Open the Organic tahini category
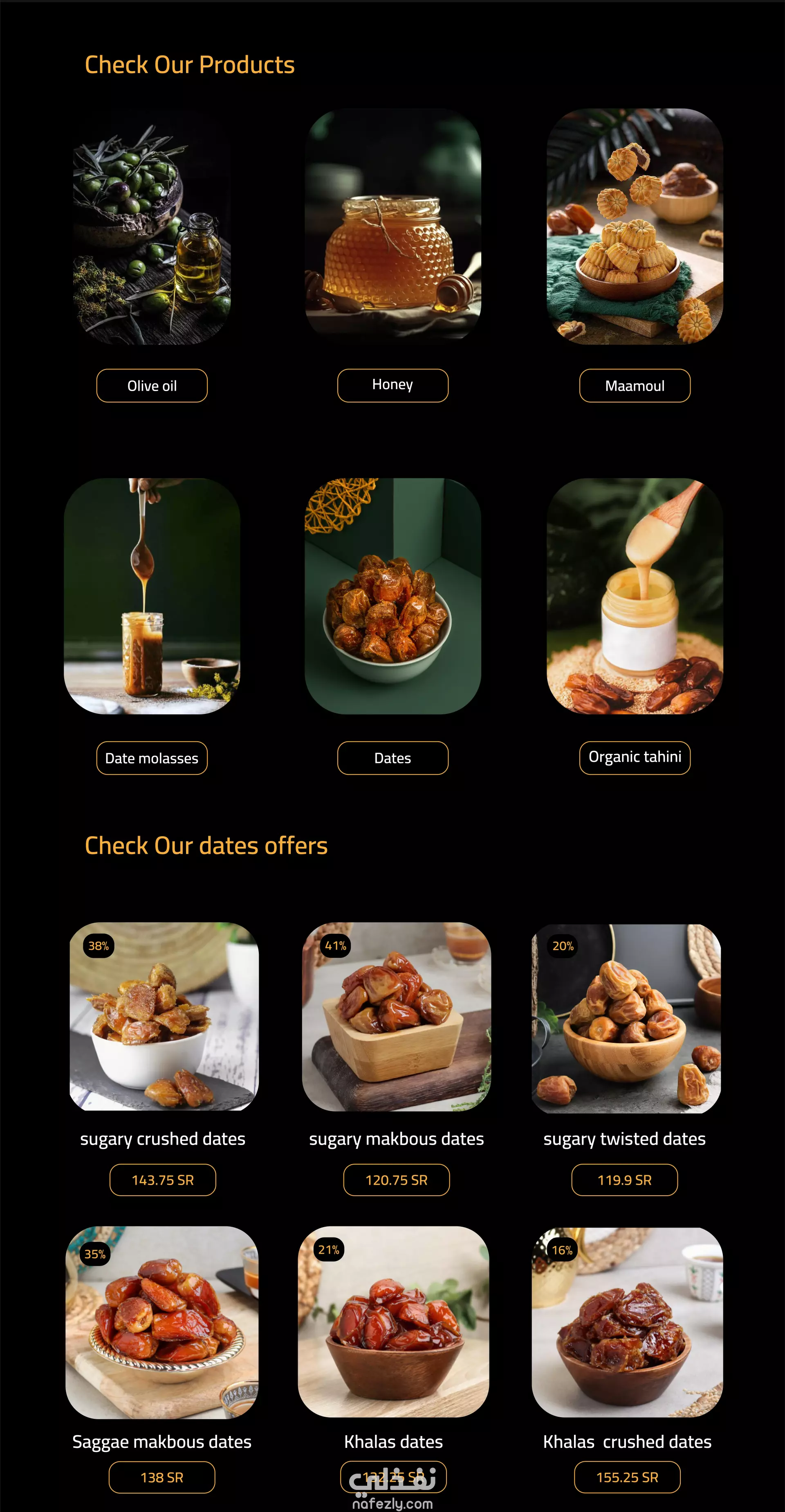The height and width of the screenshot is (1512, 785). point(635,758)
